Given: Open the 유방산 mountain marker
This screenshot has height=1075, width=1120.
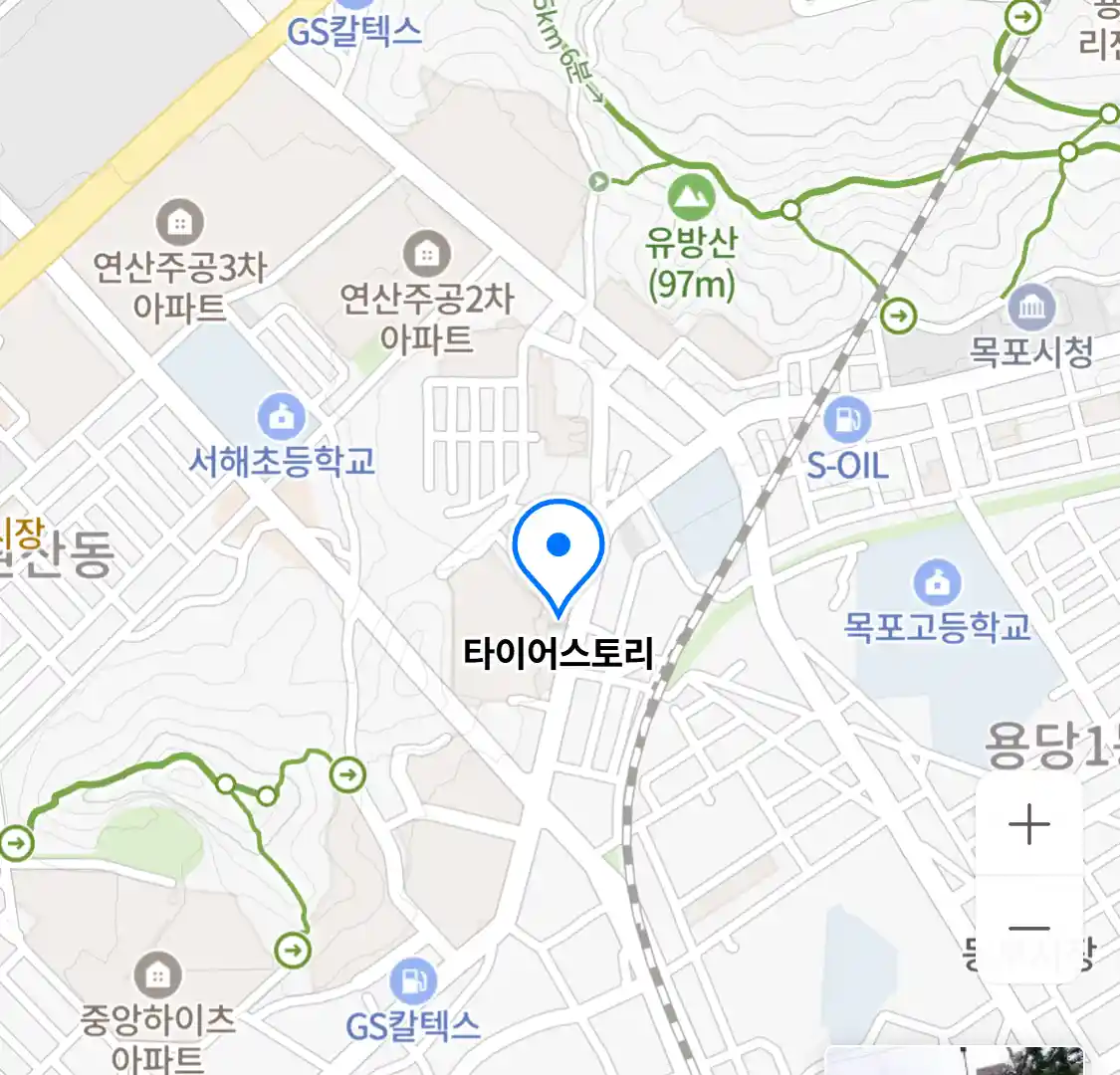Looking at the screenshot, I should pyautogui.click(x=691, y=198).
